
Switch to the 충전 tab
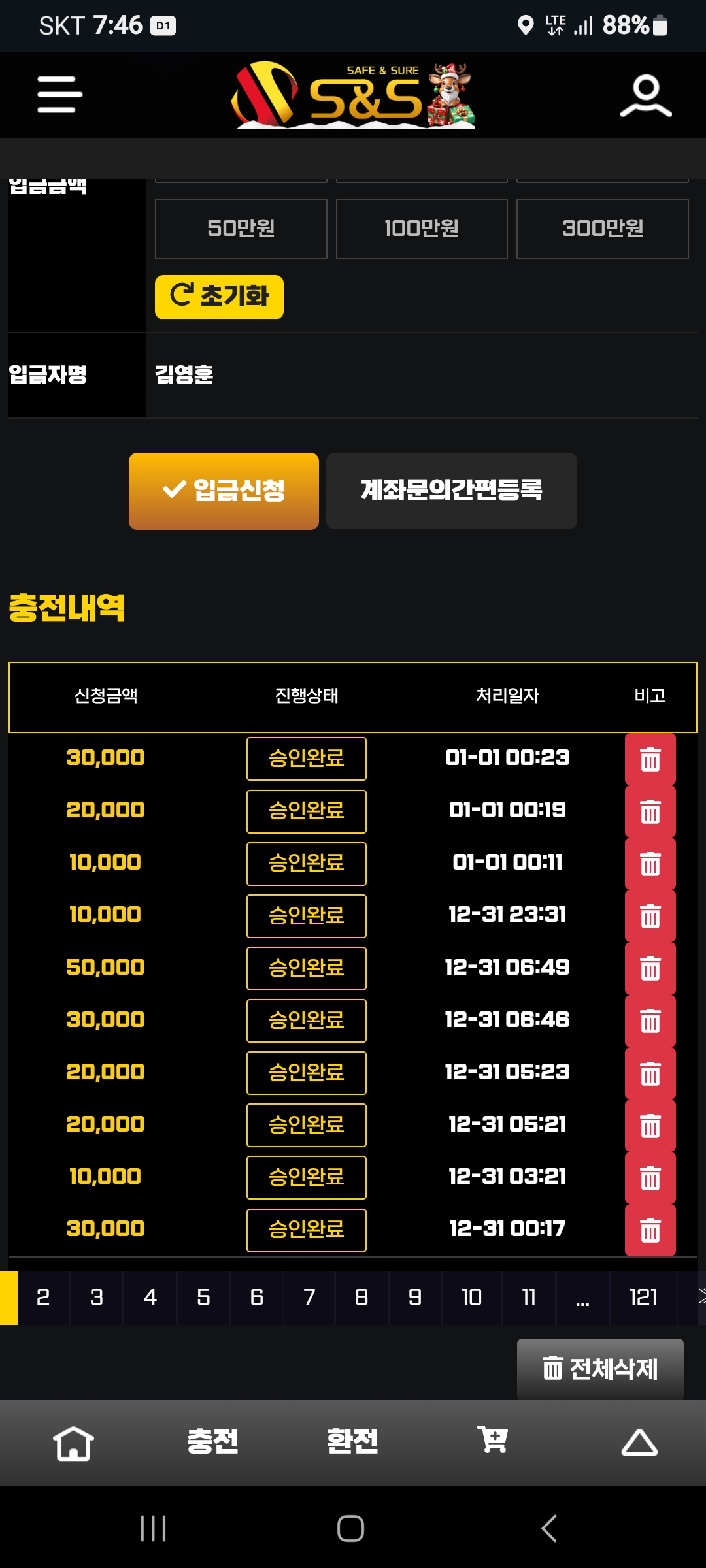point(212,1441)
